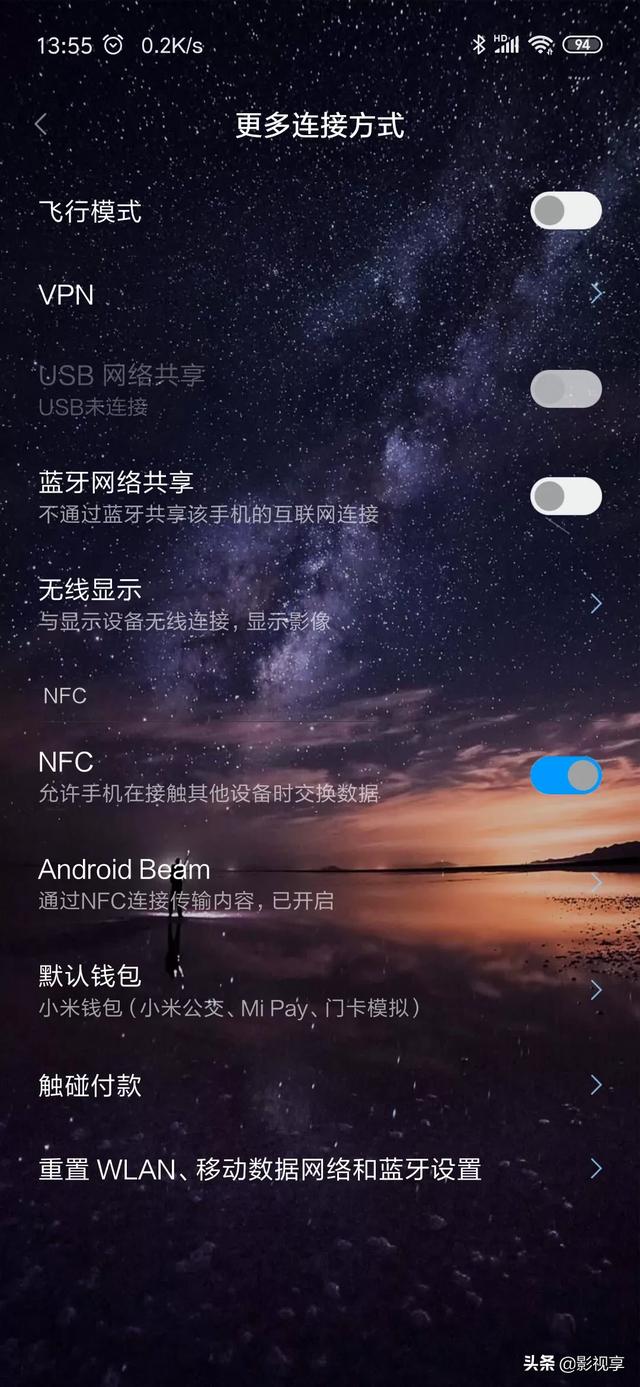Open 触碰付款 settings
640x1387 pixels.
coord(320,1085)
